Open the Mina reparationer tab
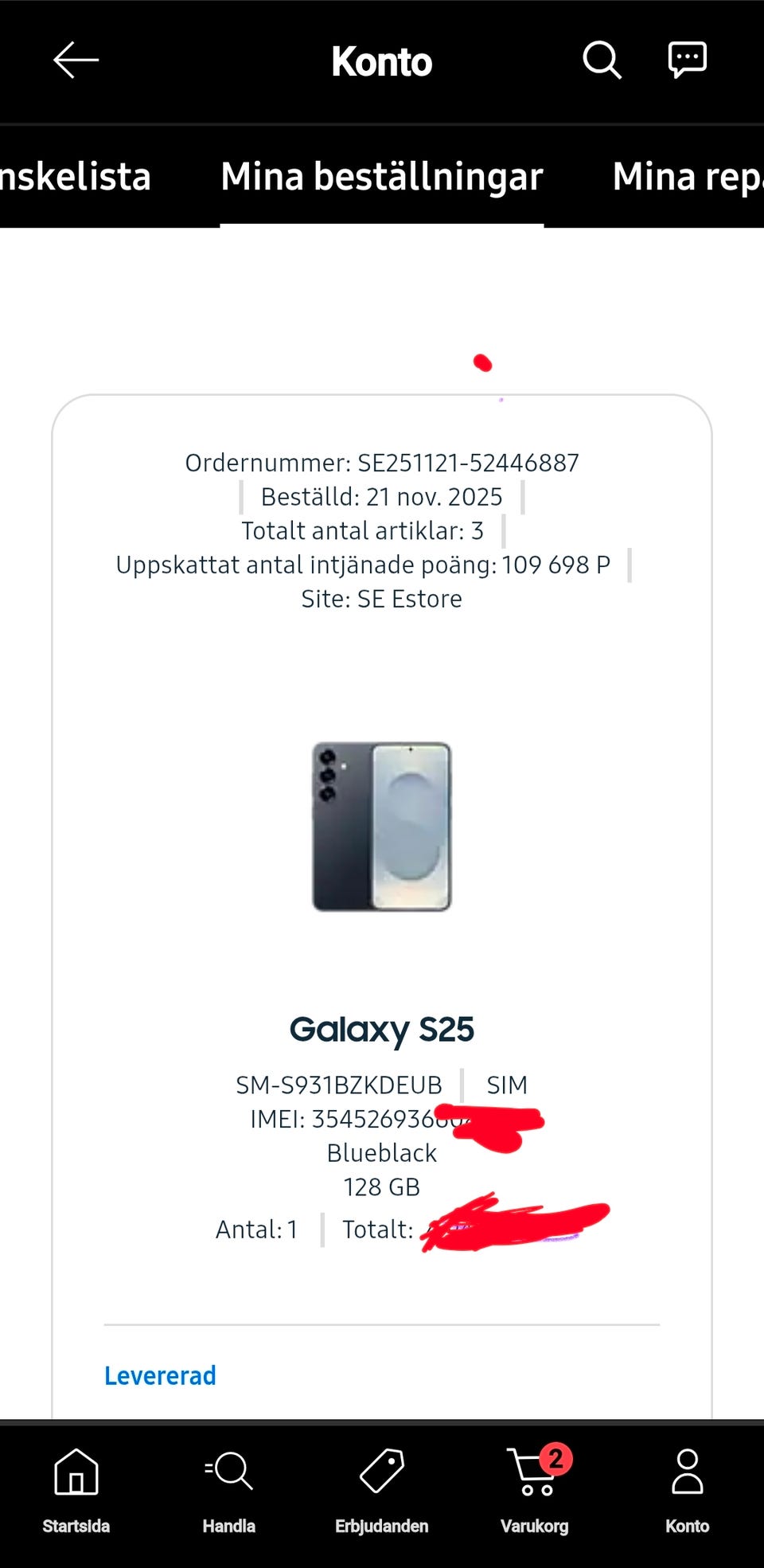764x1568 pixels. point(688,177)
